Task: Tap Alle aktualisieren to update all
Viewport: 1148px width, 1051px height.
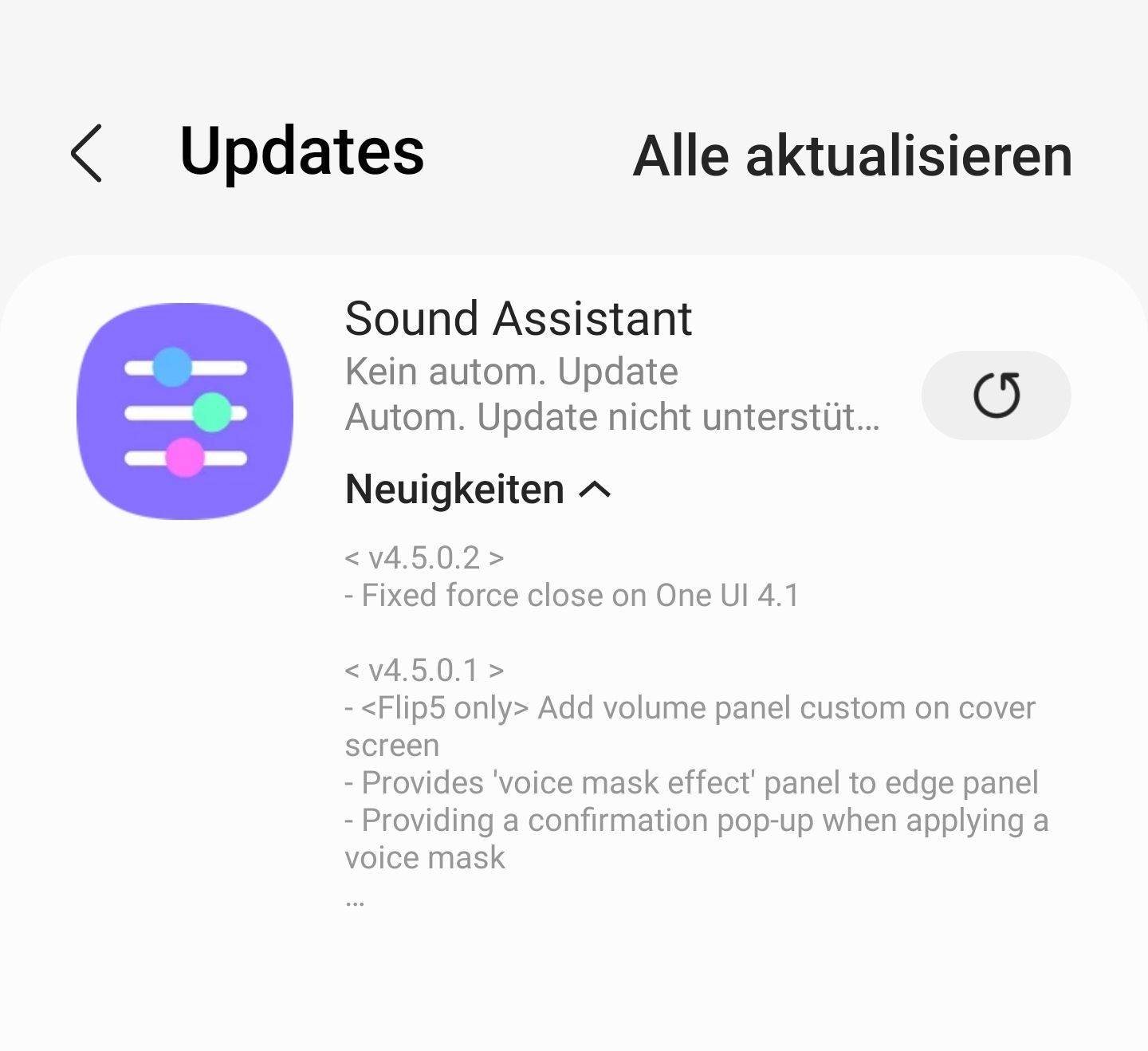Action: tap(852, 155)
